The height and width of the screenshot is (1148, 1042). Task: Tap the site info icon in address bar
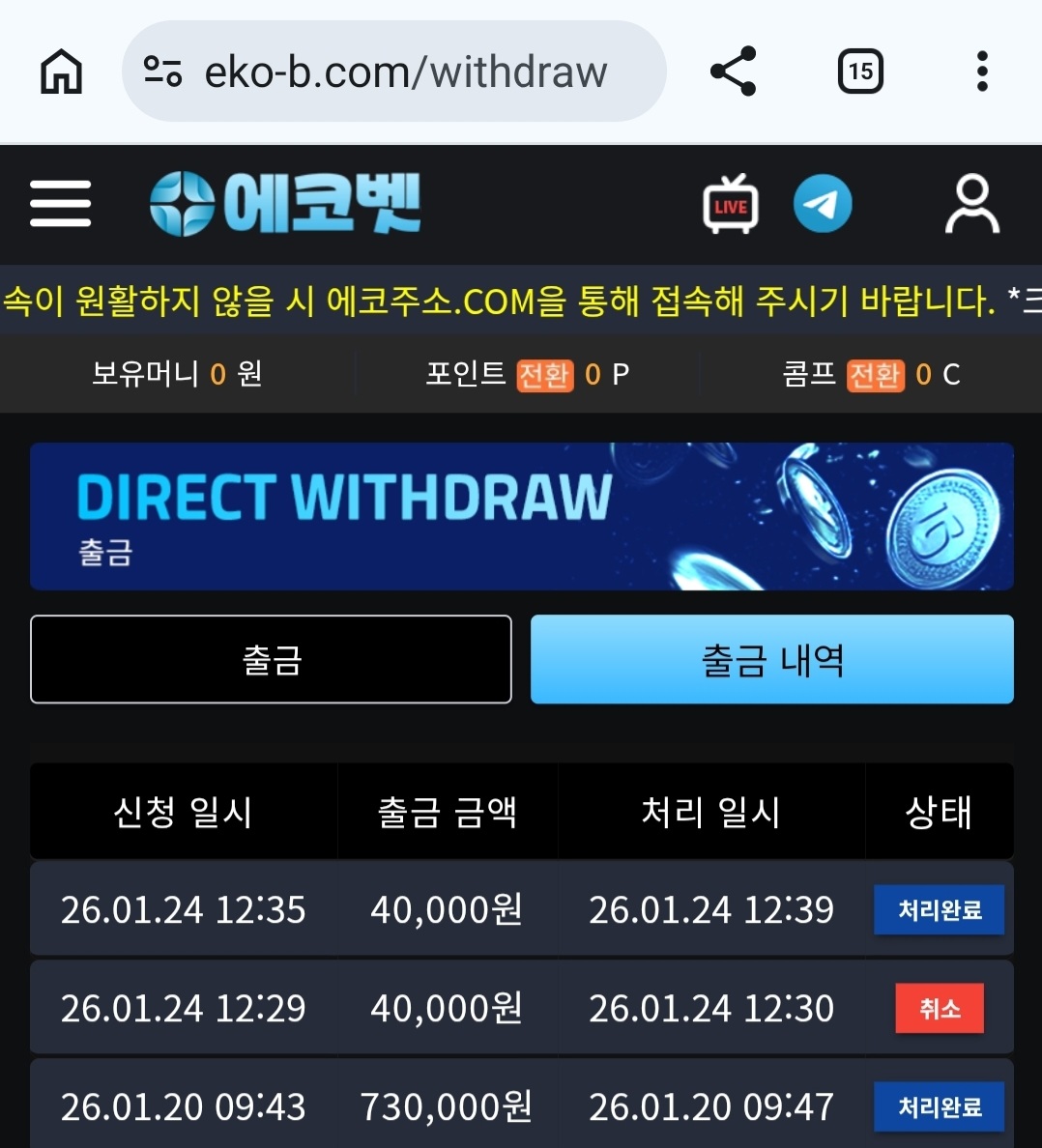pos(162,72)
